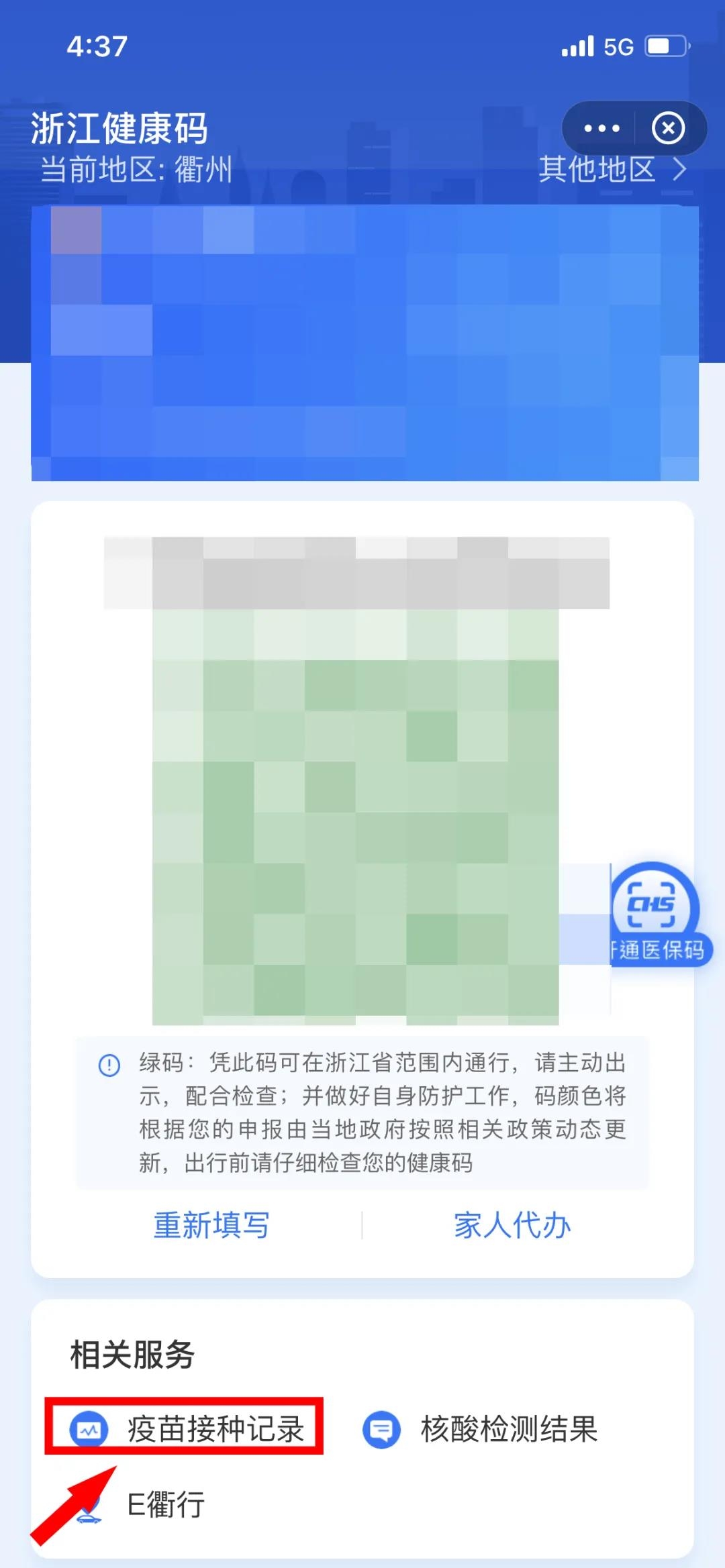Open the 医保码 floating button
Screen dimensions: 725x1568
655,914
